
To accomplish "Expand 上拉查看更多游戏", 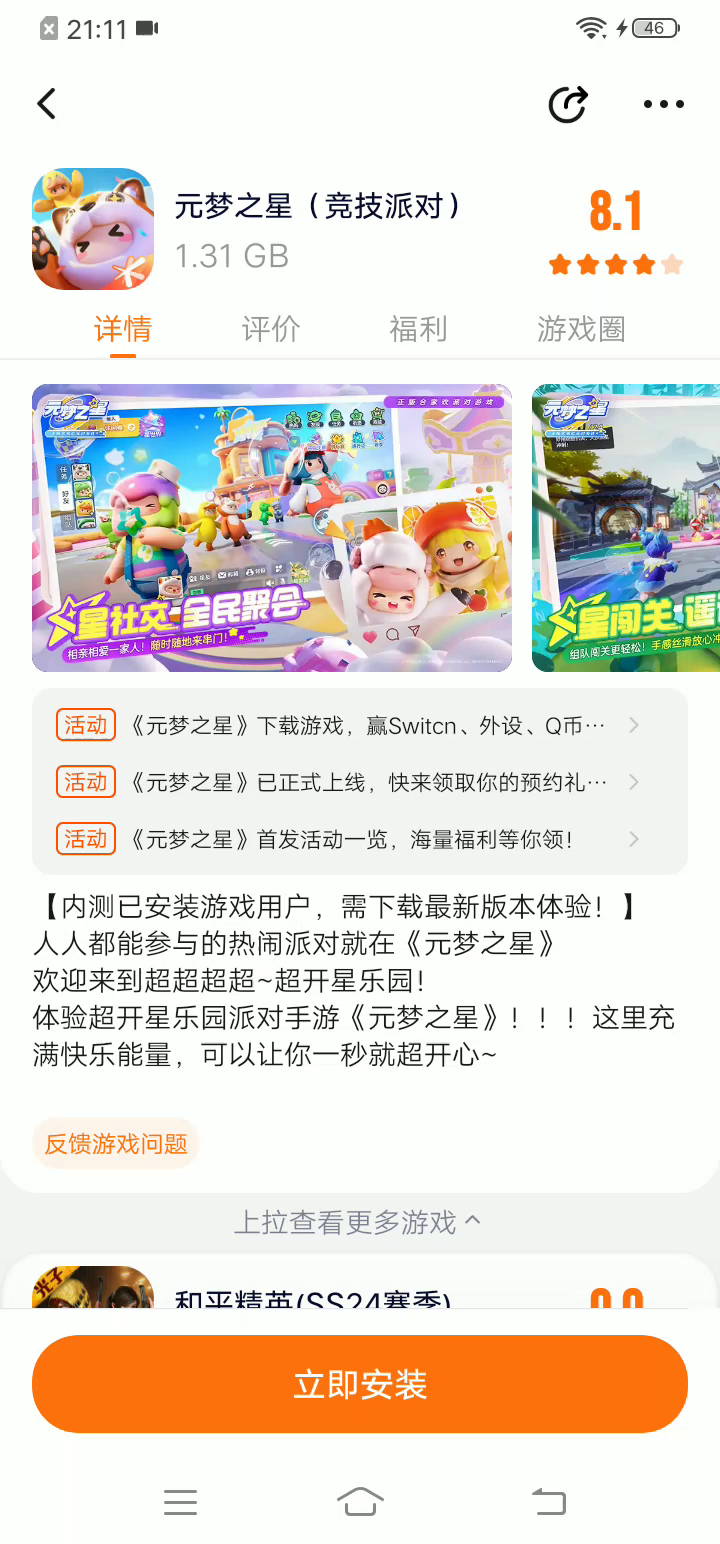I will [358, 1222].
